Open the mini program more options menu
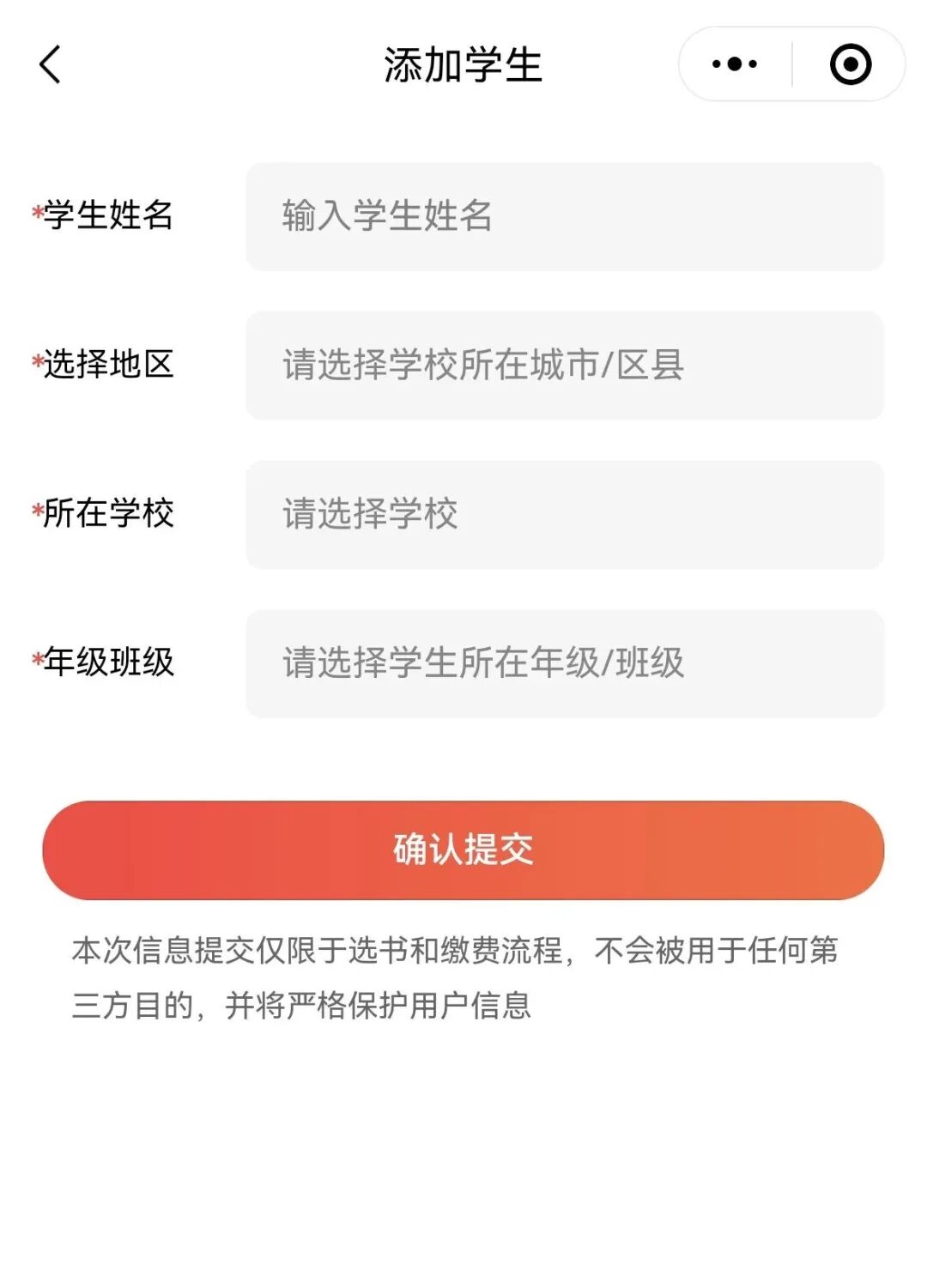The image size is (927, 1288). (x=735, y=64)
